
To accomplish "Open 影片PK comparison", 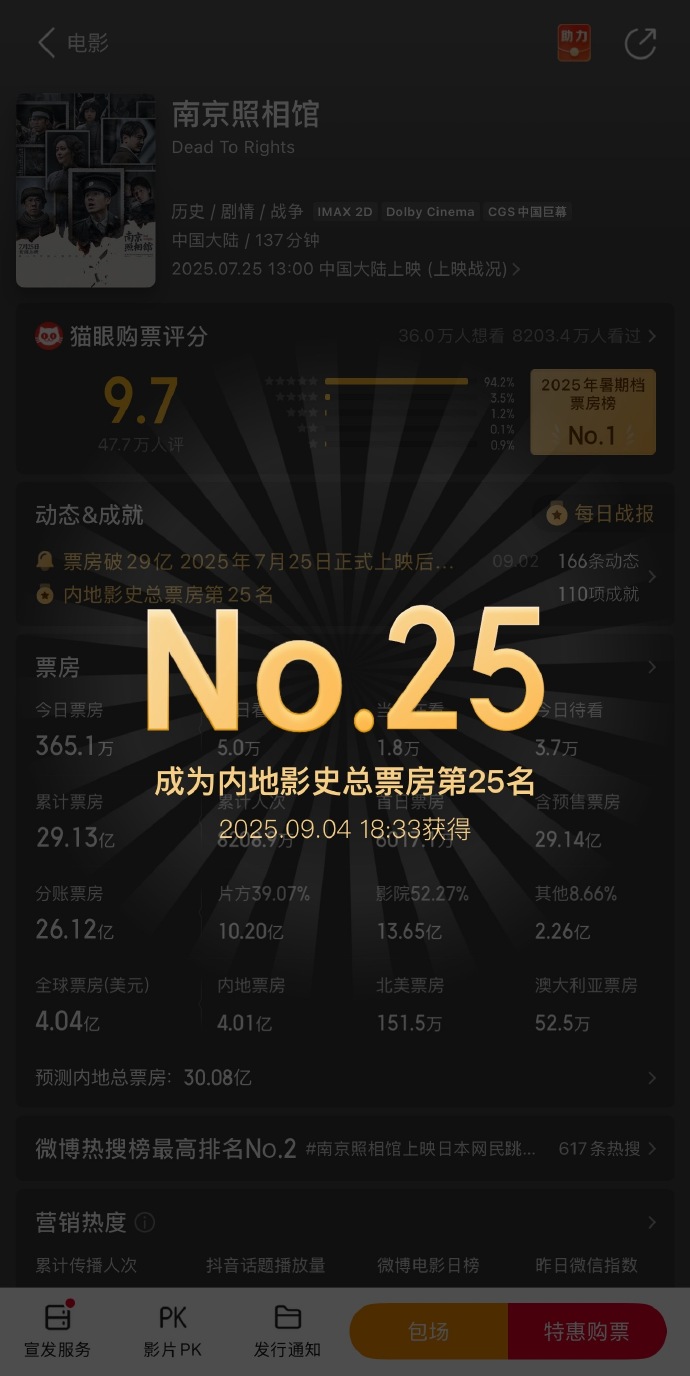I will (x=173, y=1331).
